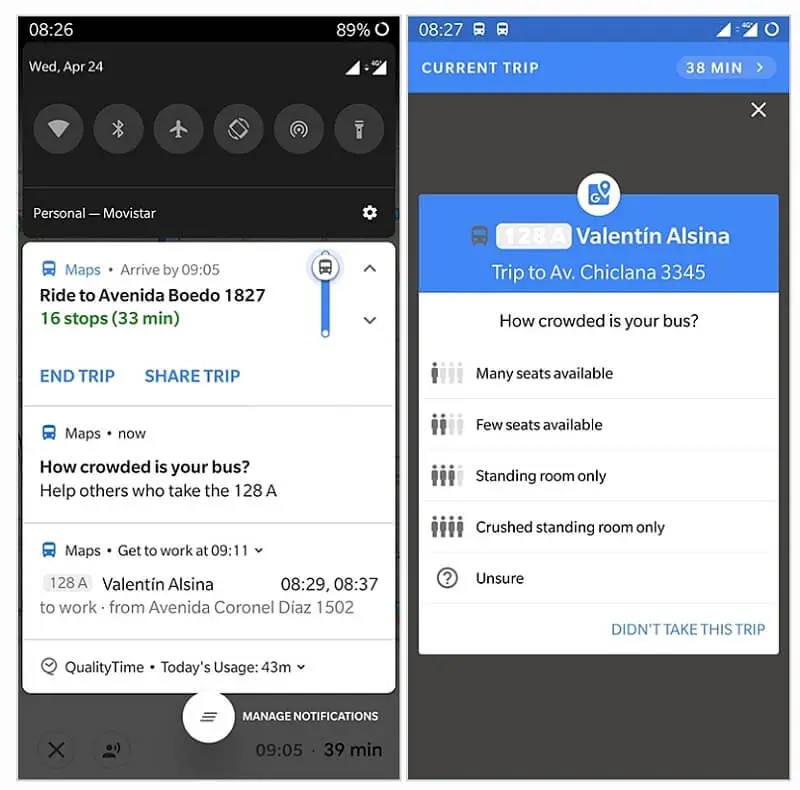Choose 'Standing room only'
This screenshot has height=790, width=800.
(x=541, y=476)
